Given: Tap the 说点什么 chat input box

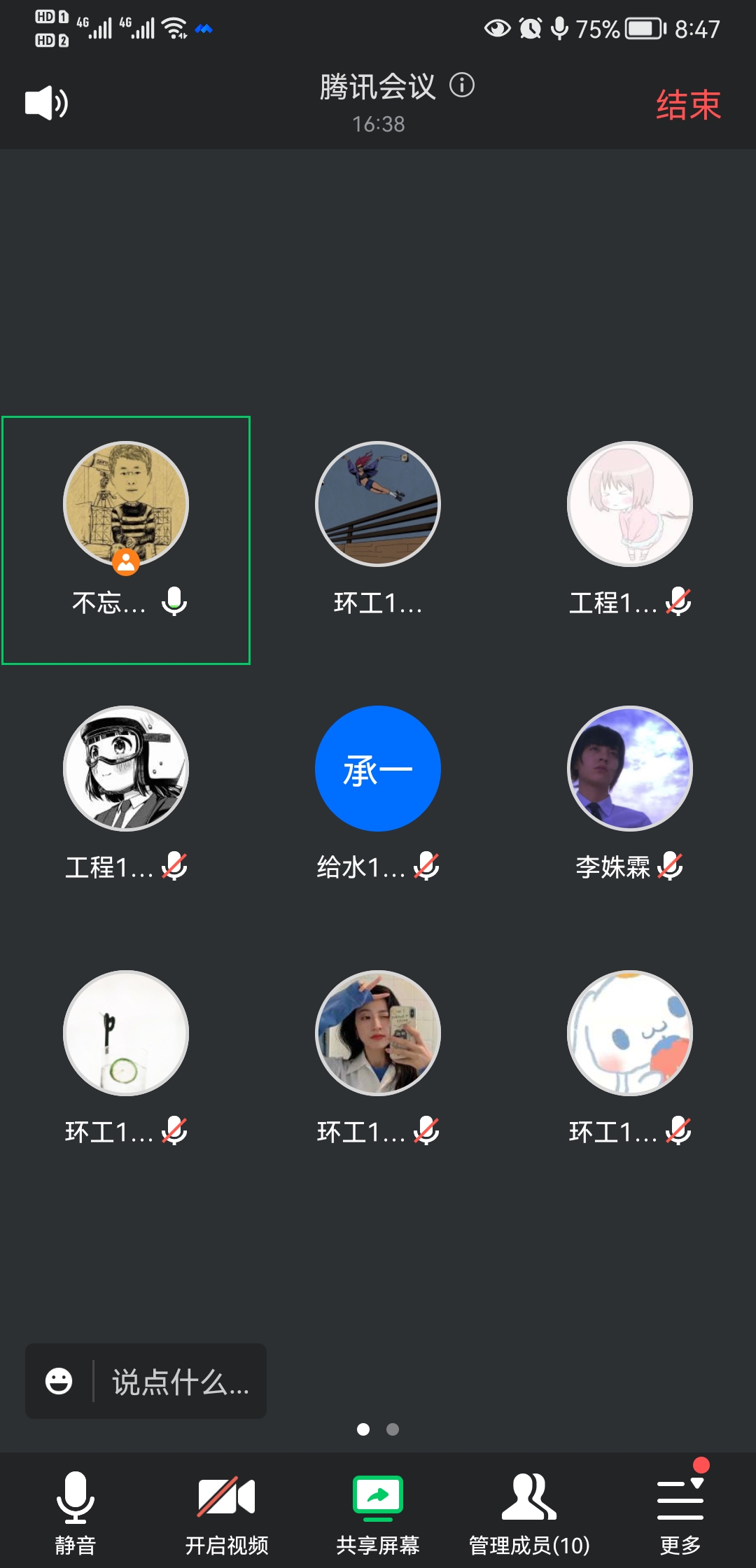Looking at the screenshot, I should point(181,1382).
